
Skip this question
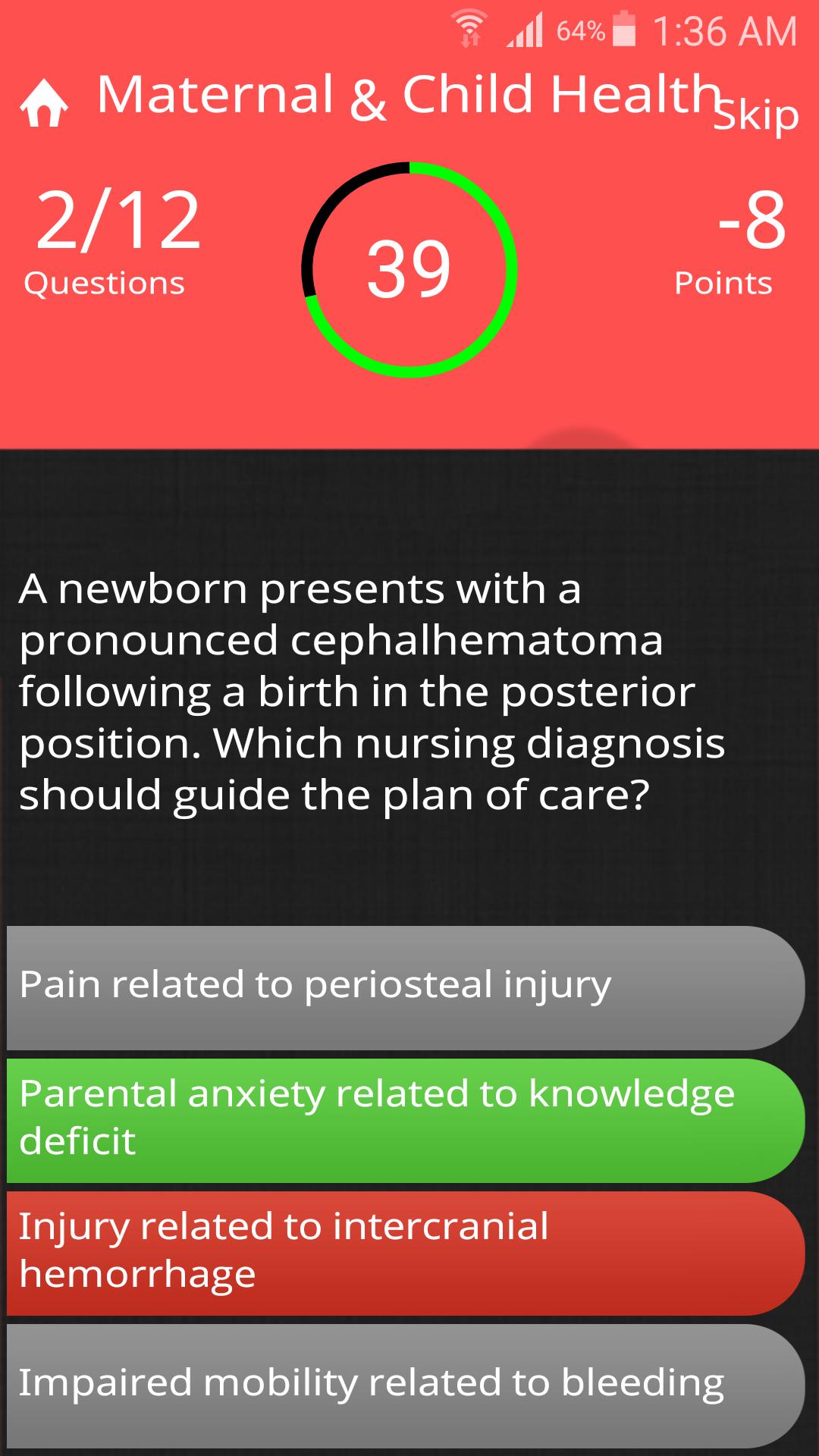[755, 115]
